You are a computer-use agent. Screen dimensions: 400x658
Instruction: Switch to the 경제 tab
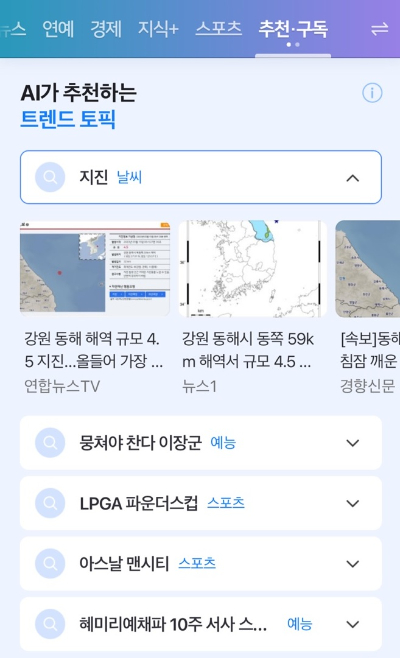click(x=106, y=29)
